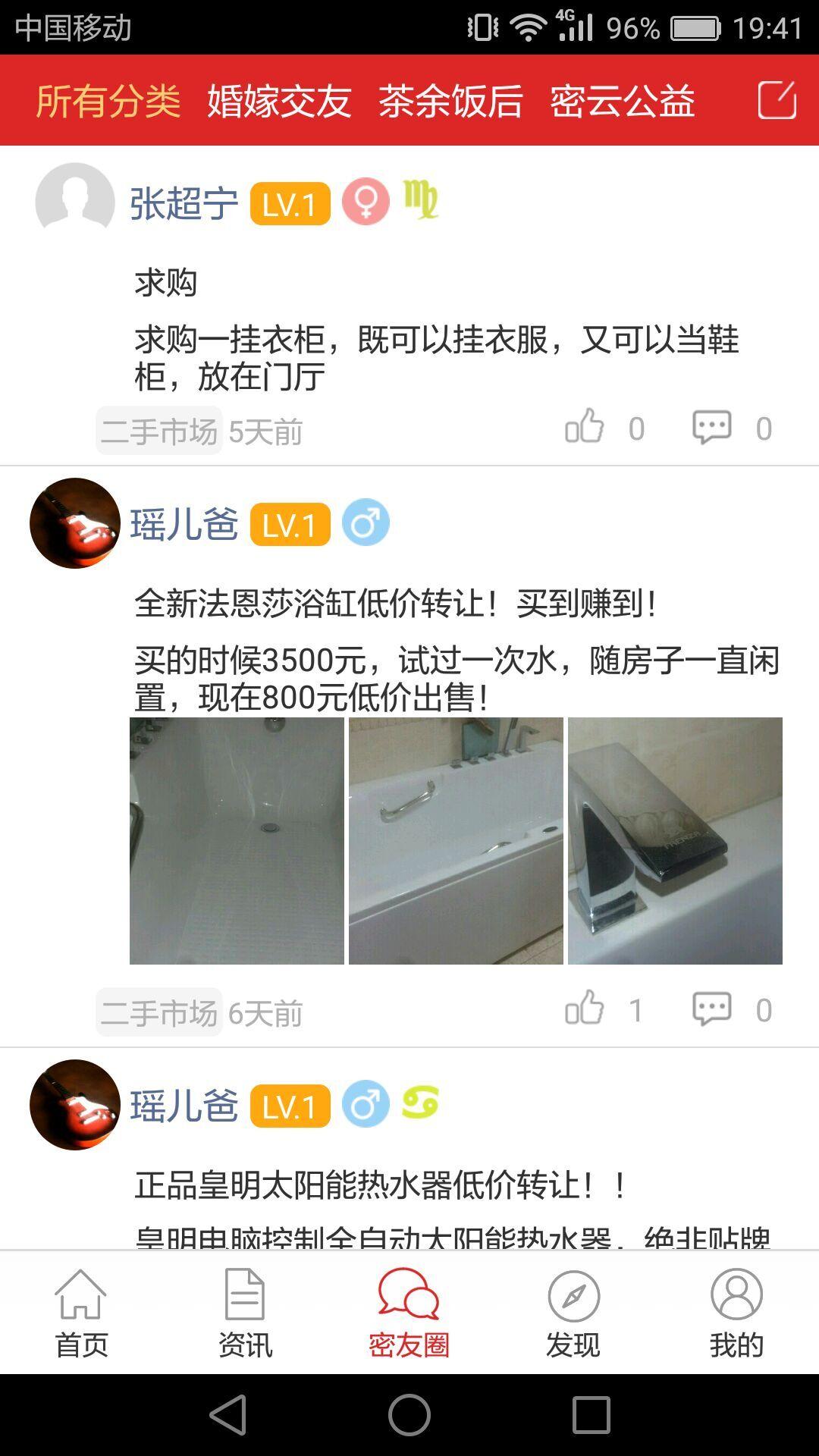Image resolution: width=819 pixels, height=1456 pixels.
Task: Compose a new post
Action: [x=777, y=100]
